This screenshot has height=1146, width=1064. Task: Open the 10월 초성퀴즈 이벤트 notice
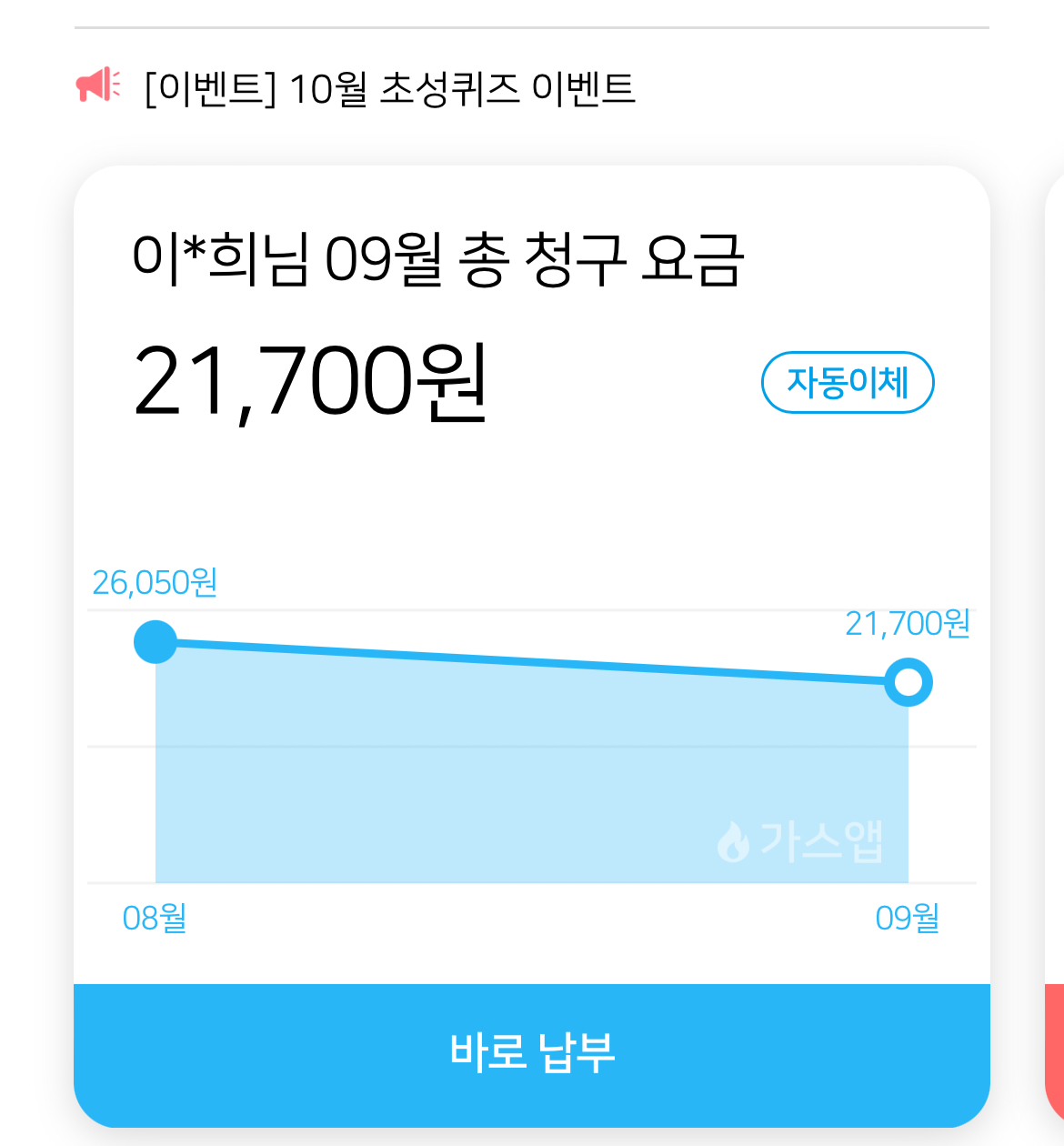click(x=389, y=88)
